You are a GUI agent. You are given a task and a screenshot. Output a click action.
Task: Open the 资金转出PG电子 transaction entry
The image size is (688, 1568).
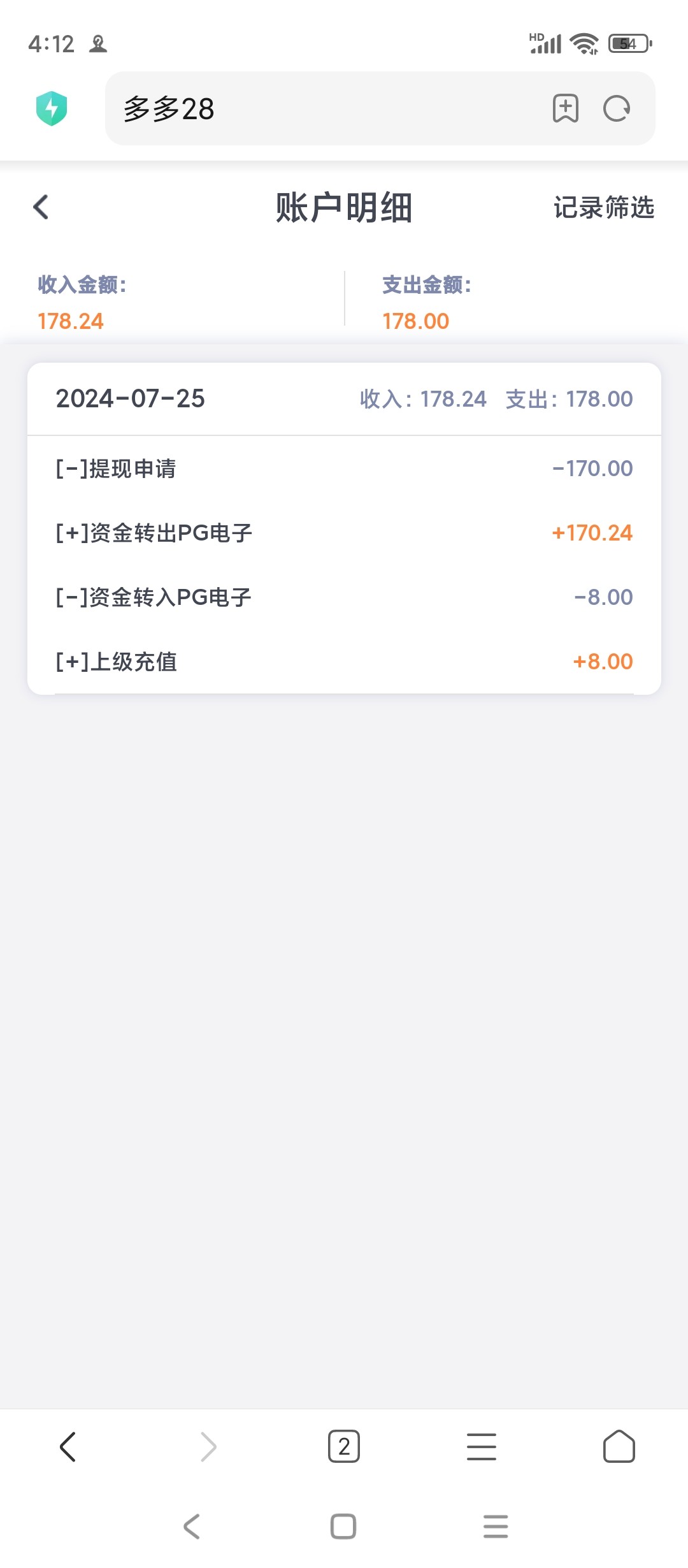tap(344, 533)
